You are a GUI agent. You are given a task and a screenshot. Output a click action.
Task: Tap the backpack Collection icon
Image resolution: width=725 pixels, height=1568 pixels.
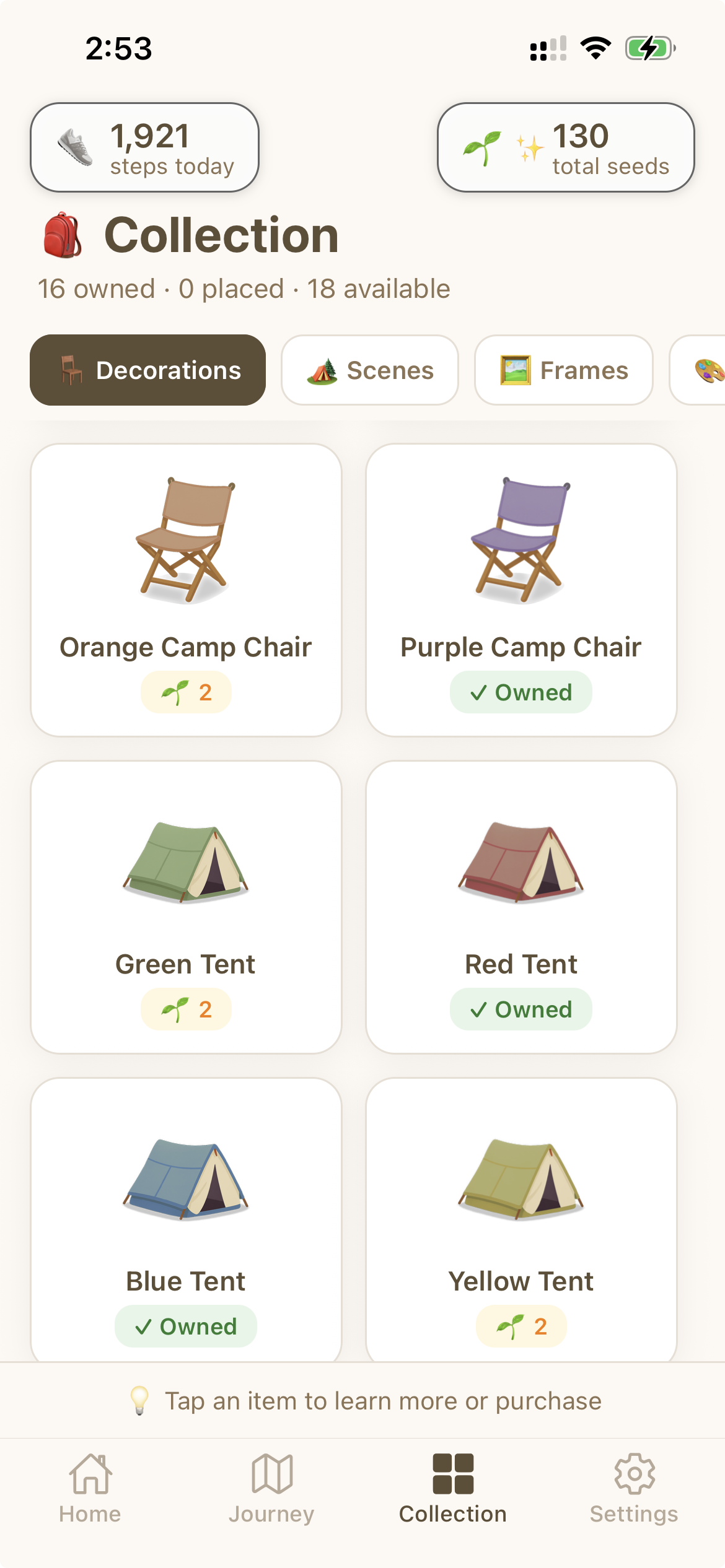tap(64, 235)
